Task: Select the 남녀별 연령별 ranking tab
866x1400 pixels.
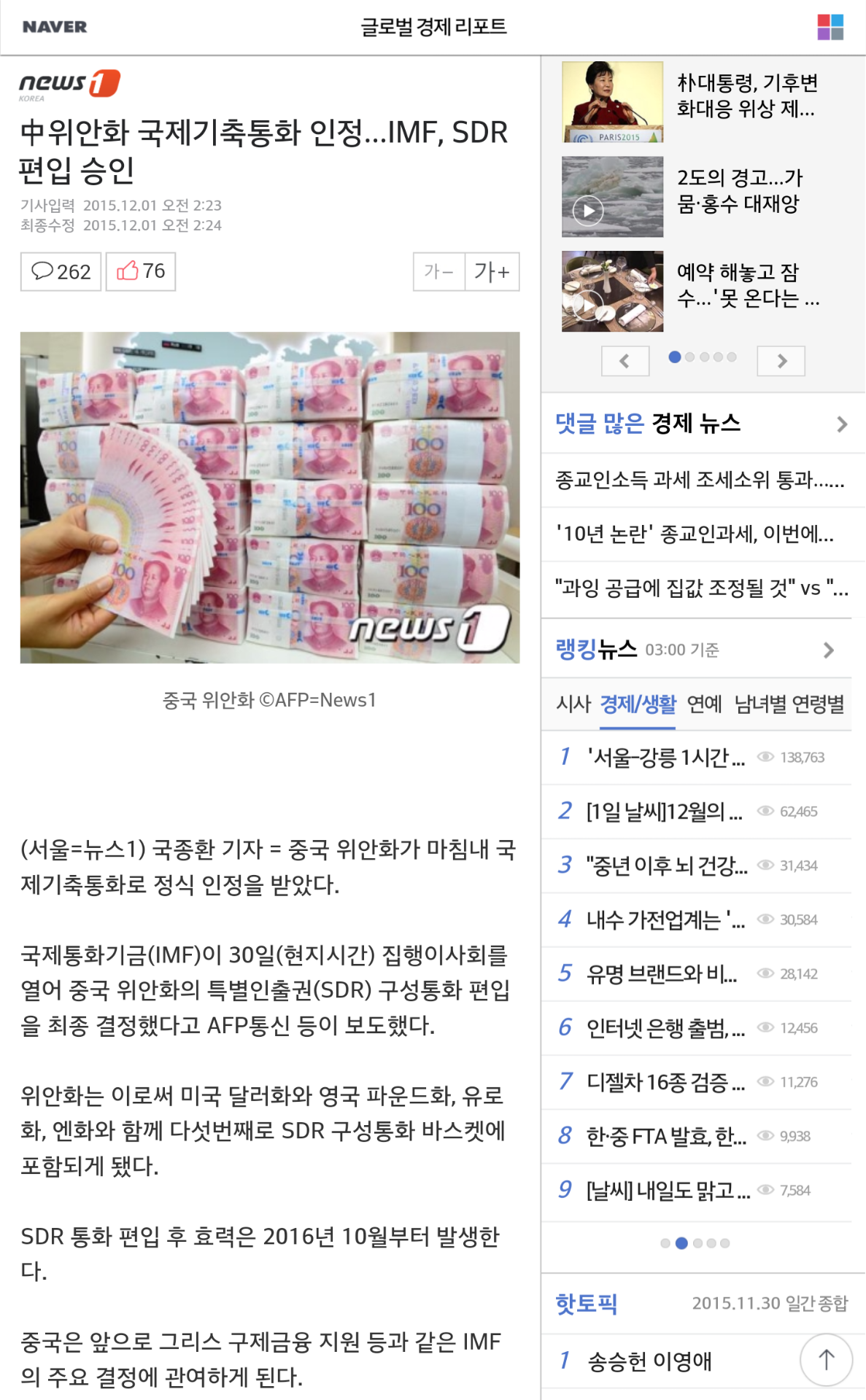Action: pos(789,704)
